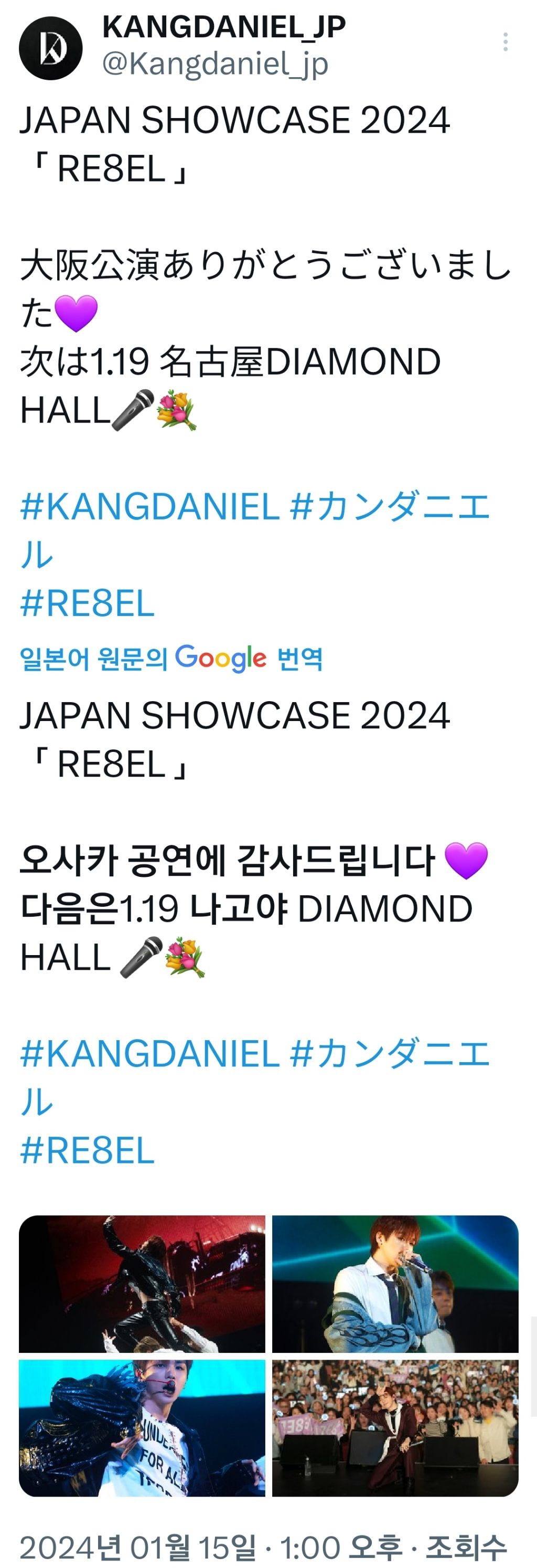Tap the Google translation attribution link
The width and height of the screenshot is (537, 1568).
pyautogui.click(x=171, y=658)
